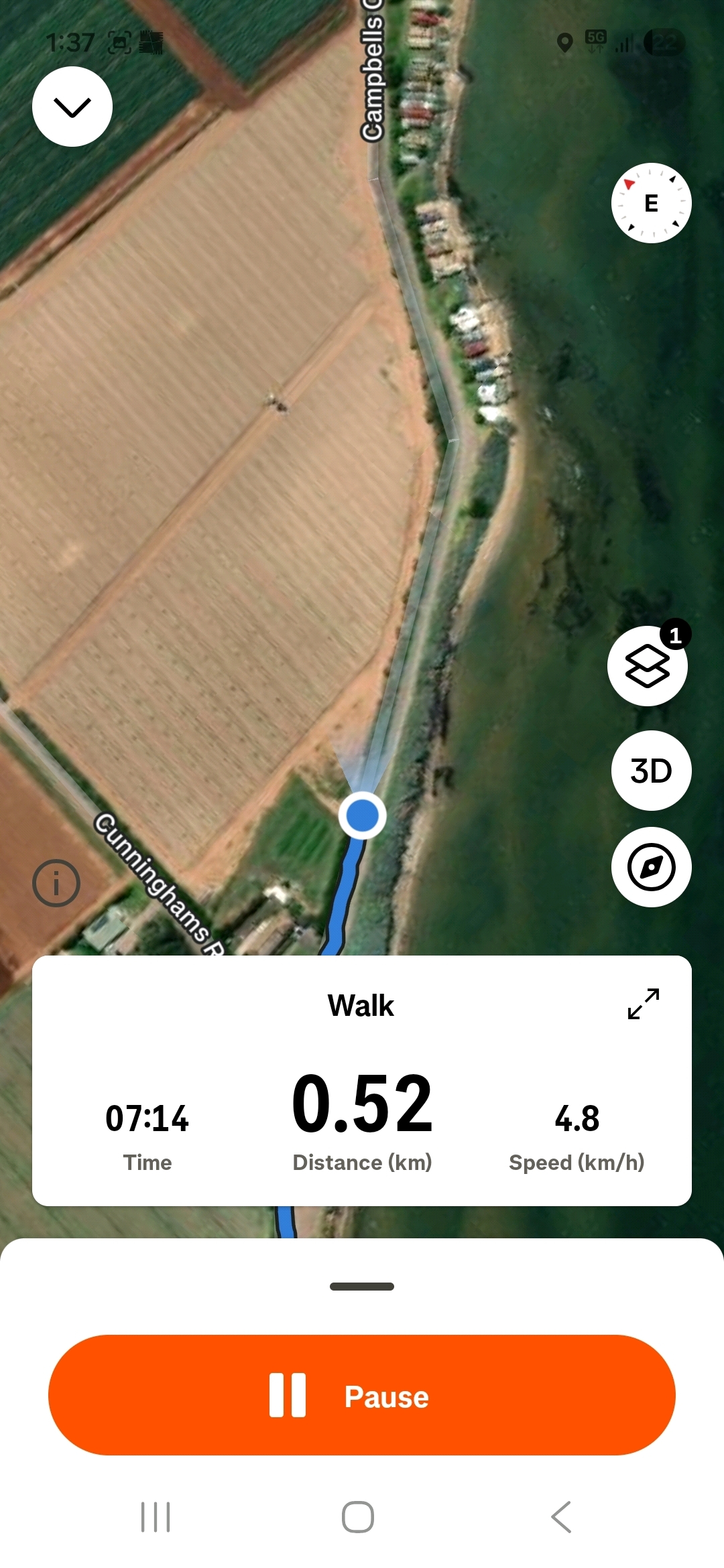The image size is (724, 1568).
Task: Open the map info icon
Action: click(56, 883)
